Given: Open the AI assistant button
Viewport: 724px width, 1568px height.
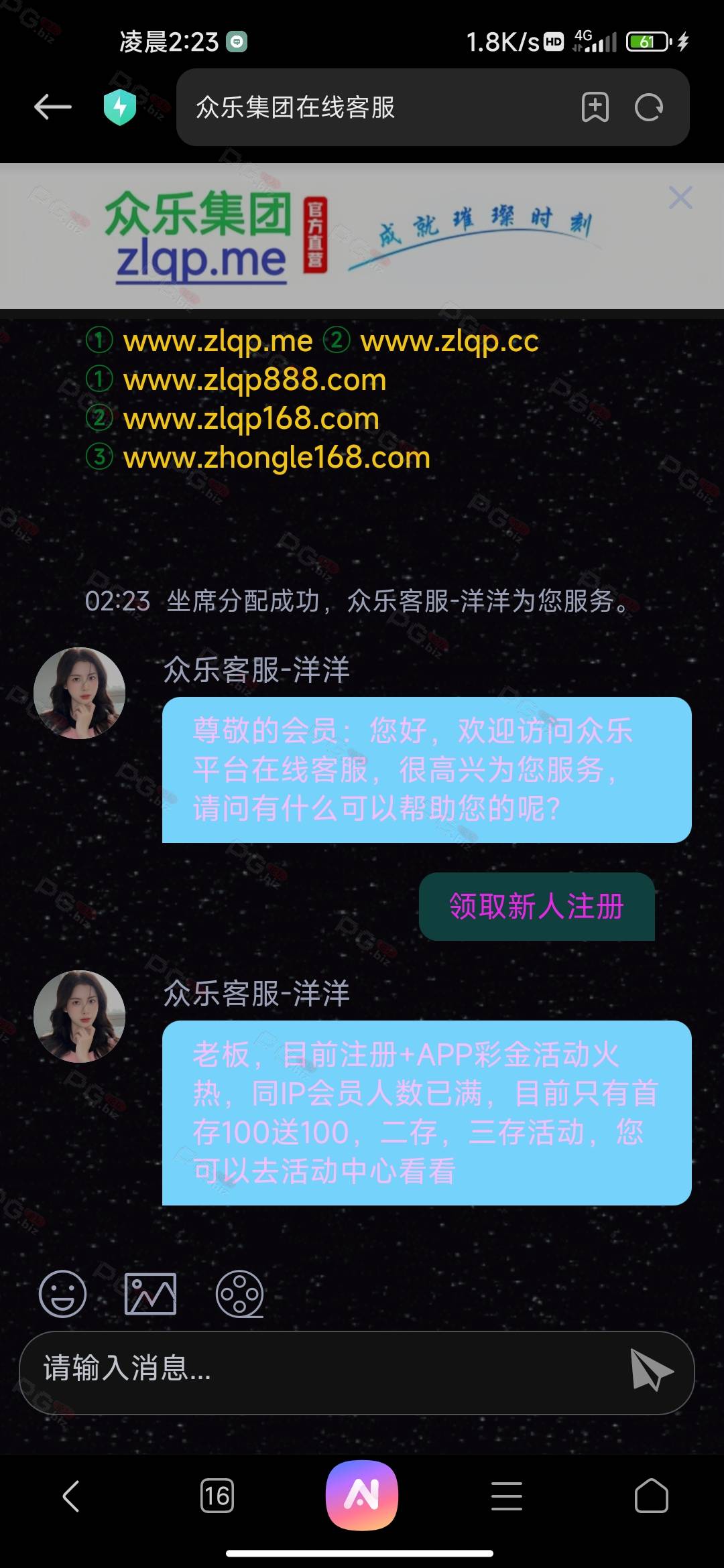Looking at the screenshot, I should (362, 1496).
